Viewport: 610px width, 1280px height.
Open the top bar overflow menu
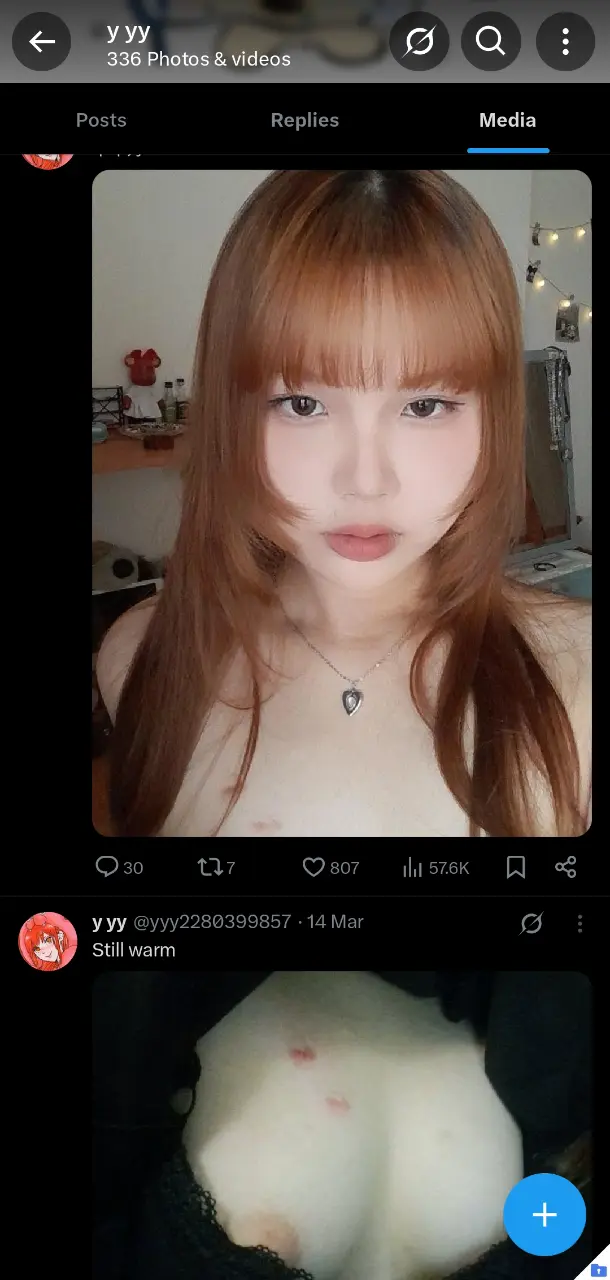click(565, 42)
